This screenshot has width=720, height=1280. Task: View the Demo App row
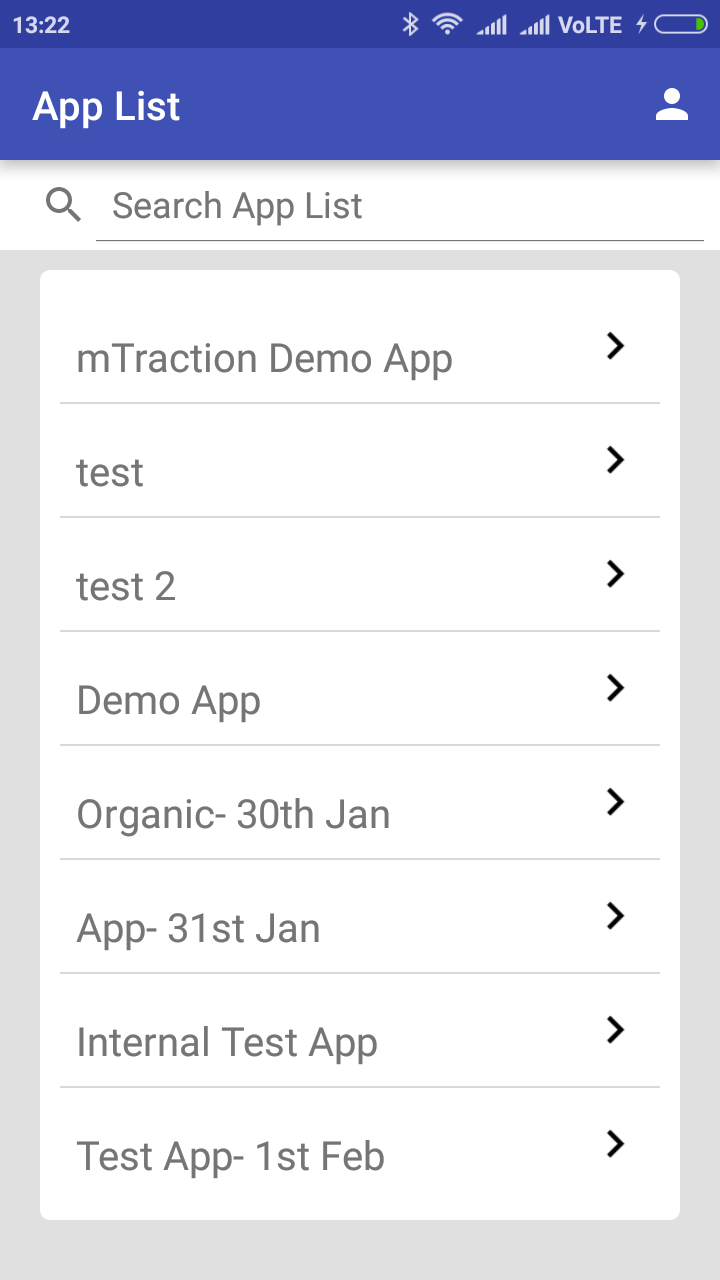pos(360,699)
